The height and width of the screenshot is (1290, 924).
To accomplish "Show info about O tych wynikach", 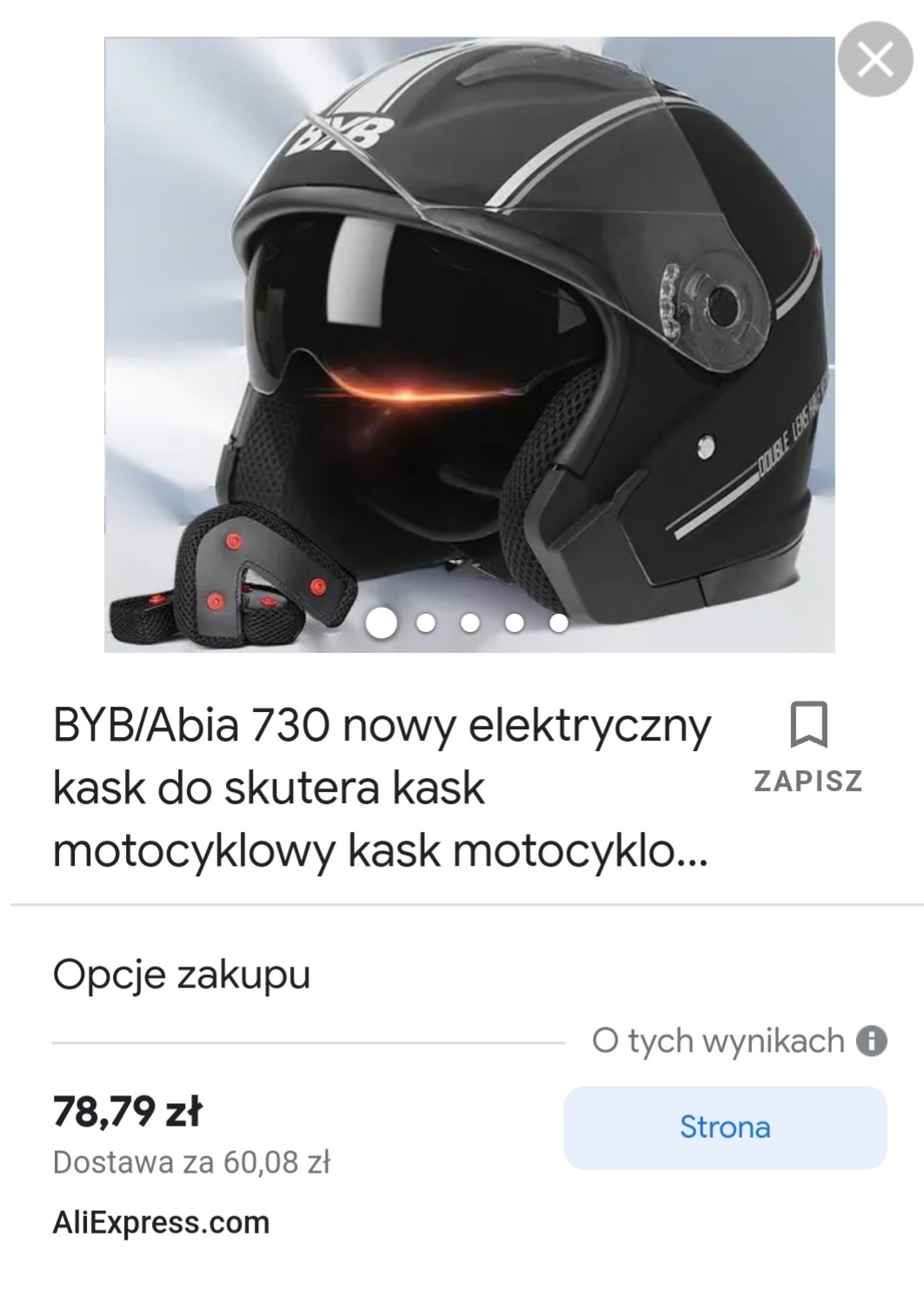I will pyautogui.click(x=872, y=1041).
